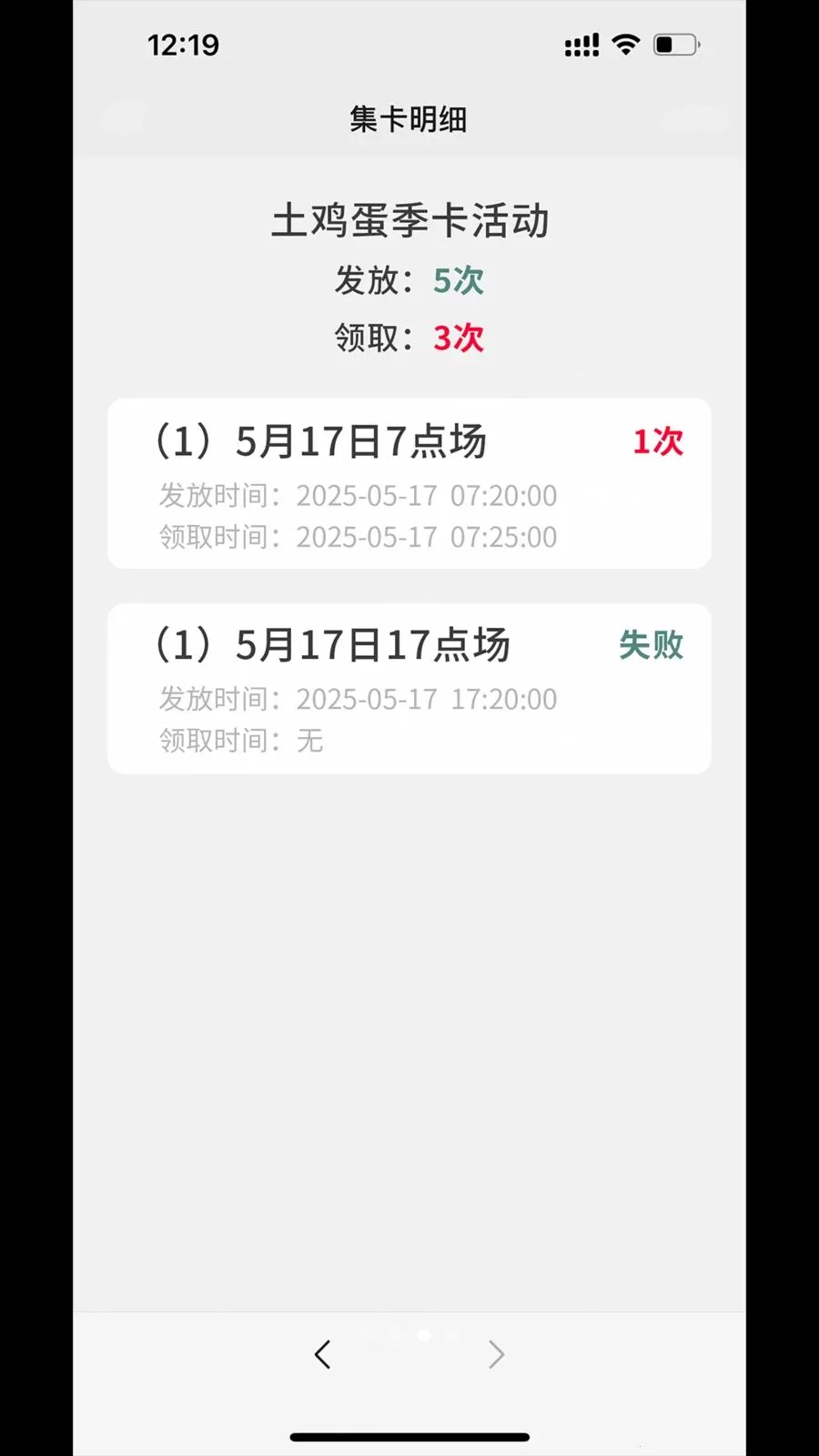Tap the right navigation arrow

pyautogui.click(x=496, y=1353)
